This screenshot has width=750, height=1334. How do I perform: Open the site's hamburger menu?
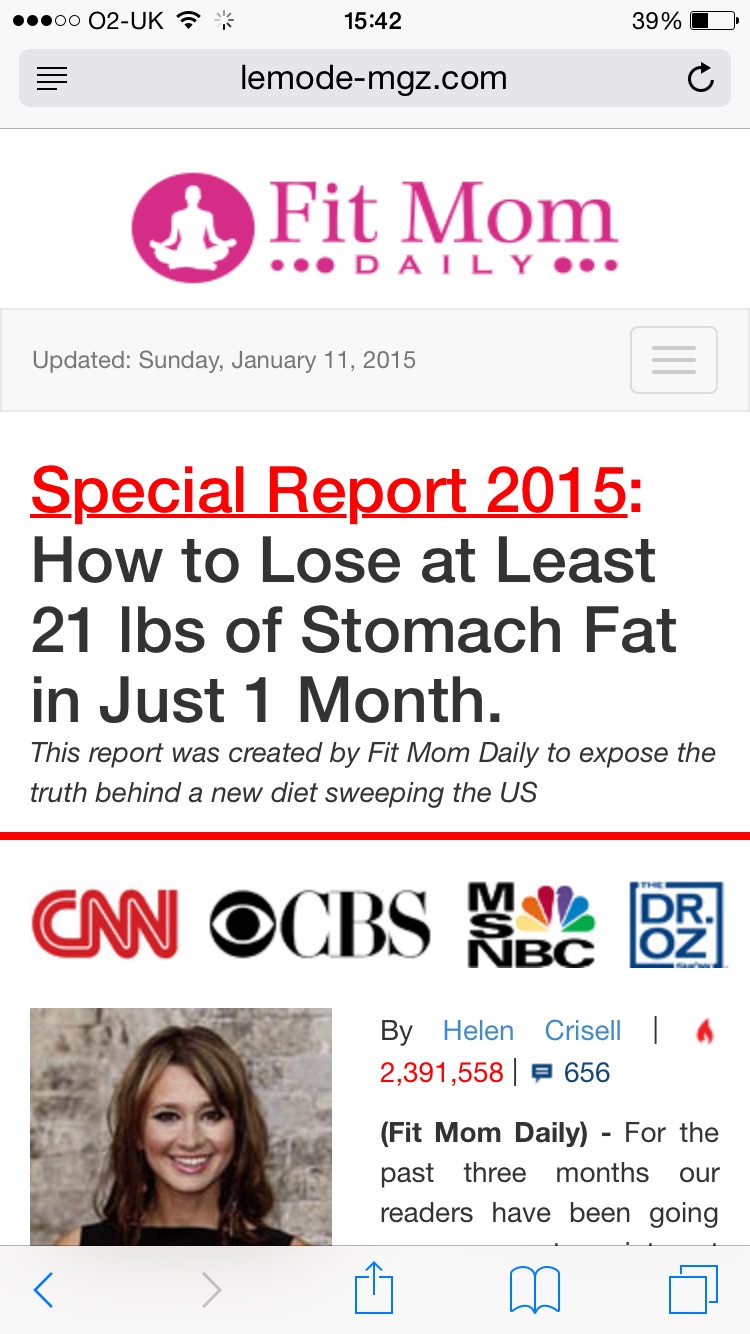pos(673,360)
